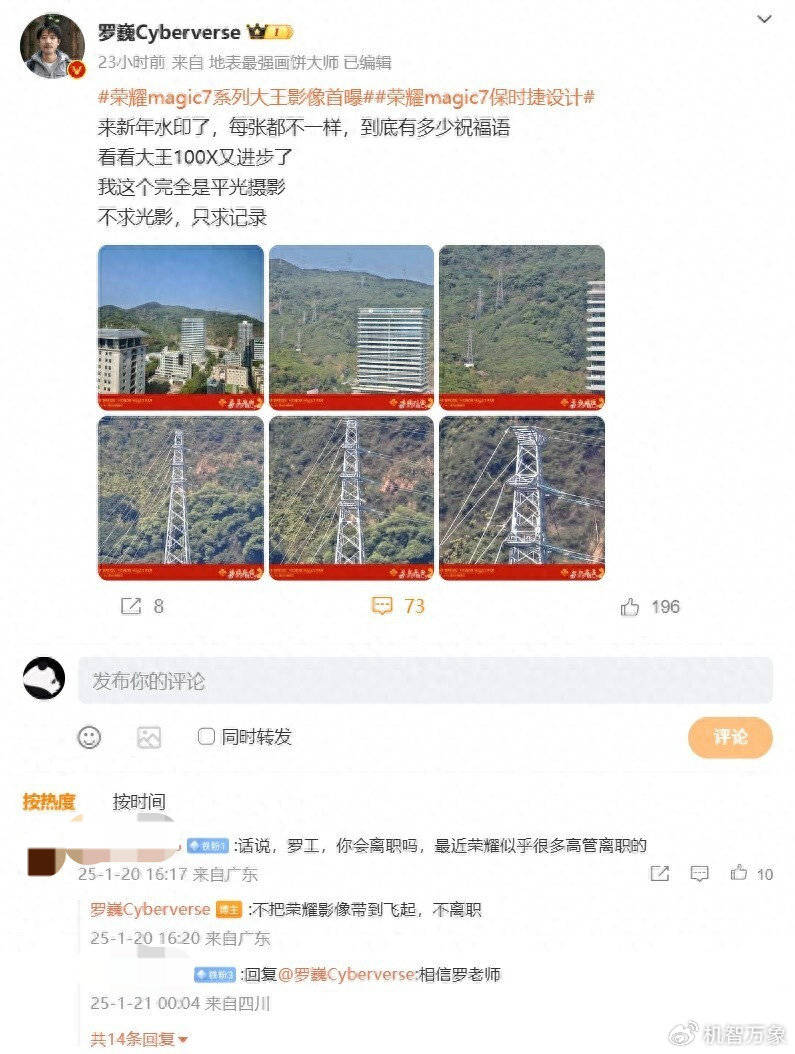The width and height of the screenshot is (795, 1054).
Task: Submit with the orange 评论 button
Action: (x=730, y=737)
